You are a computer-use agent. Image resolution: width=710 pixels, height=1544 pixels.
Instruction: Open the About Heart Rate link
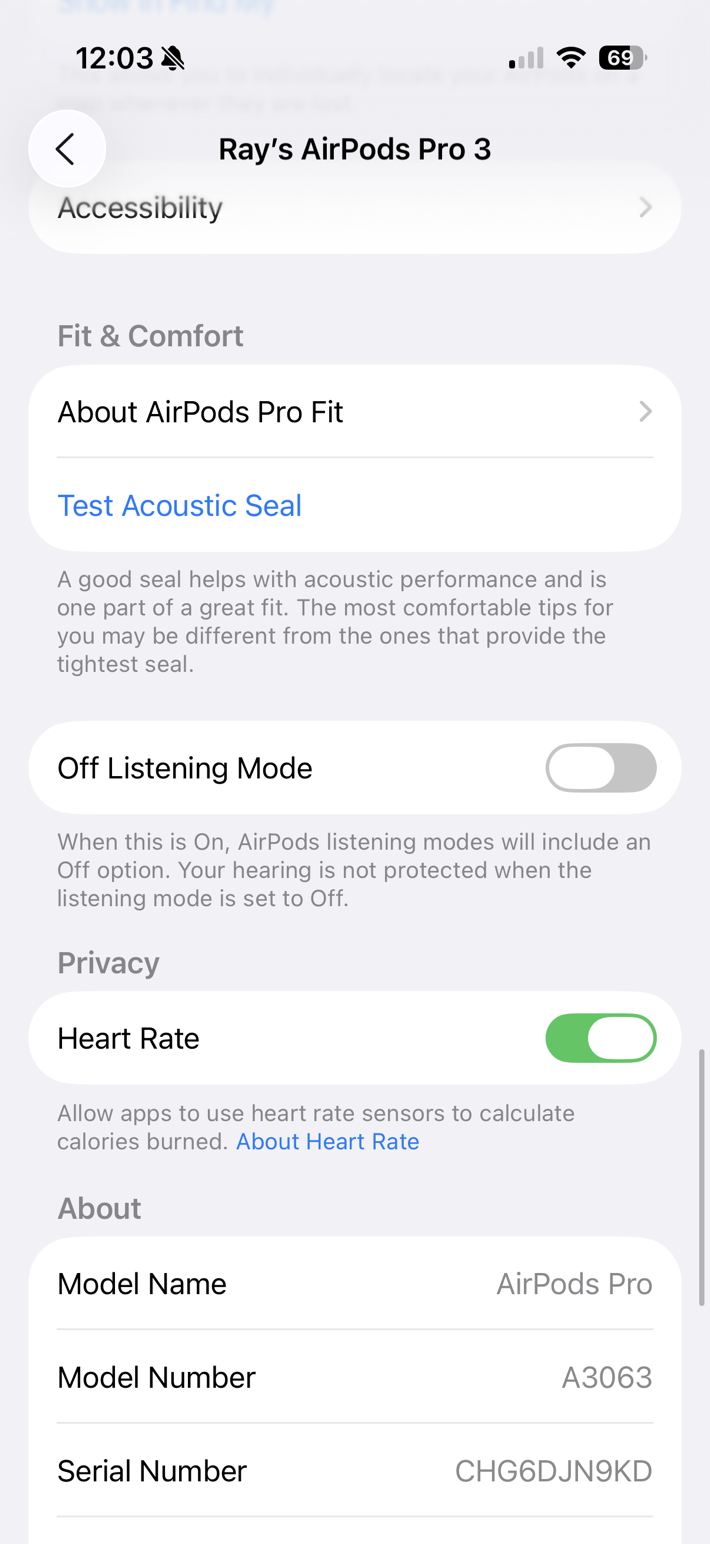(327, 1141)
